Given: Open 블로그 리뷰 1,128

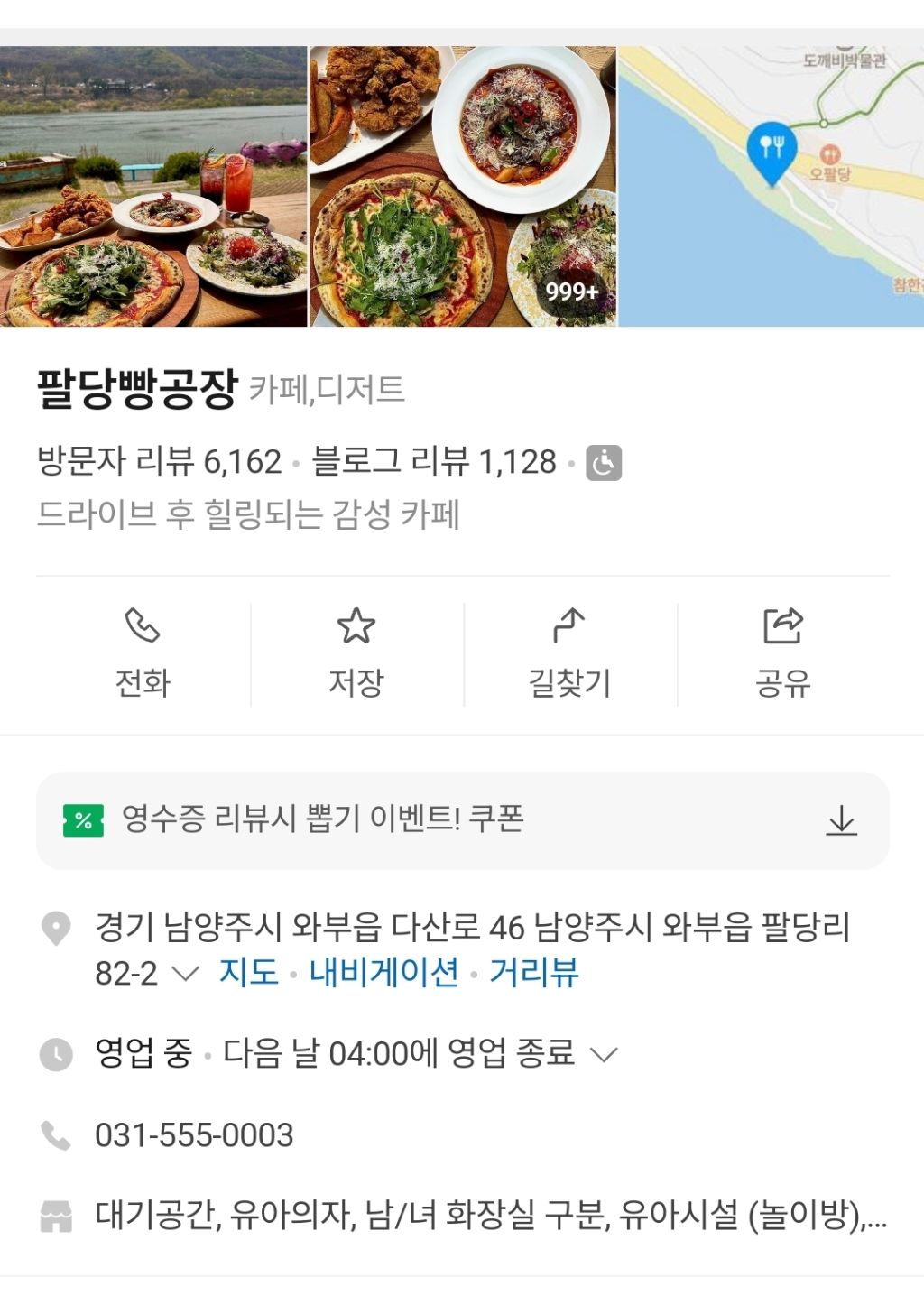Looking at the screenshot, I should tap(434, 462).
